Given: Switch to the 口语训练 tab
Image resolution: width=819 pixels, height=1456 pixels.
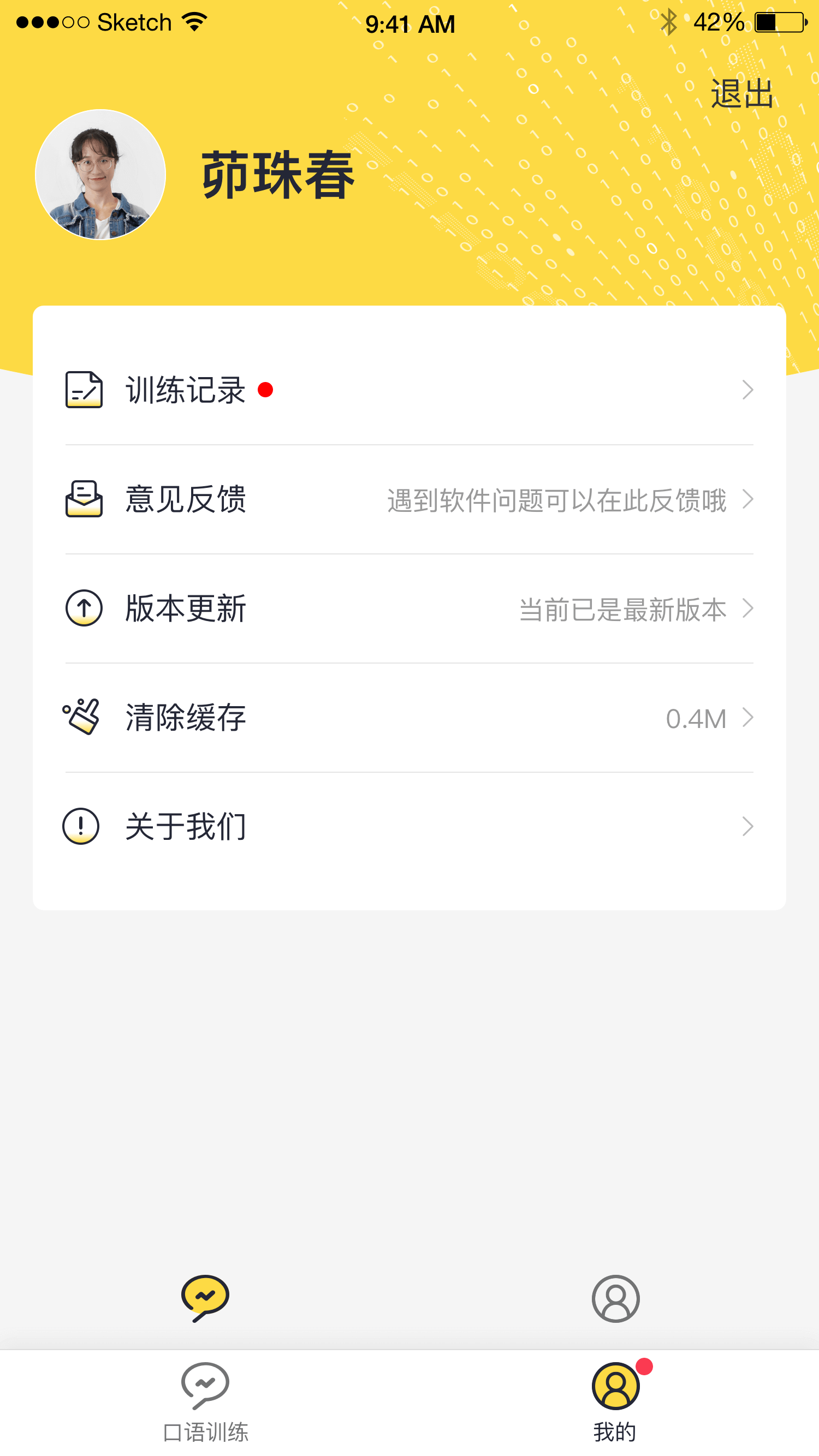Looking at the screenshot, I should pyautogui.click(x=205, y=1403).
